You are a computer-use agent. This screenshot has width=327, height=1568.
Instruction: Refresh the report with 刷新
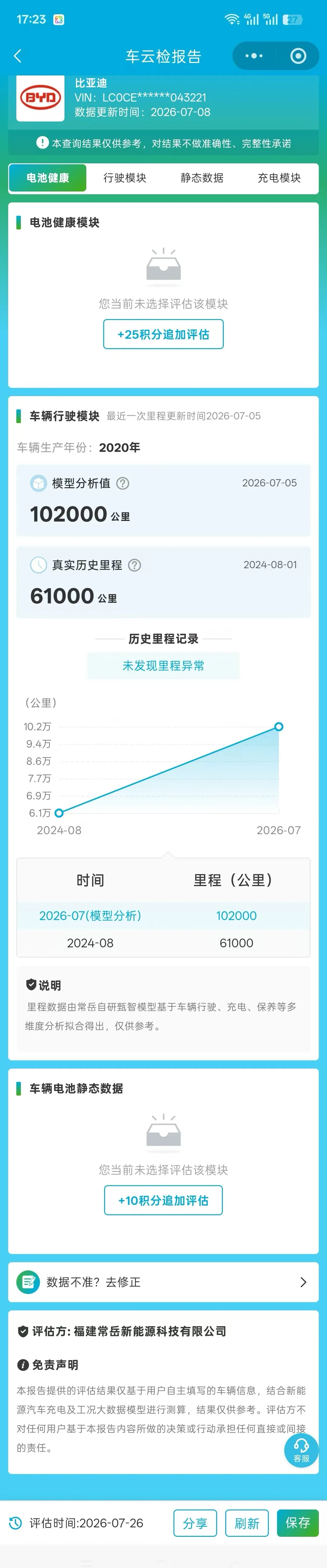pos(247,1523)
